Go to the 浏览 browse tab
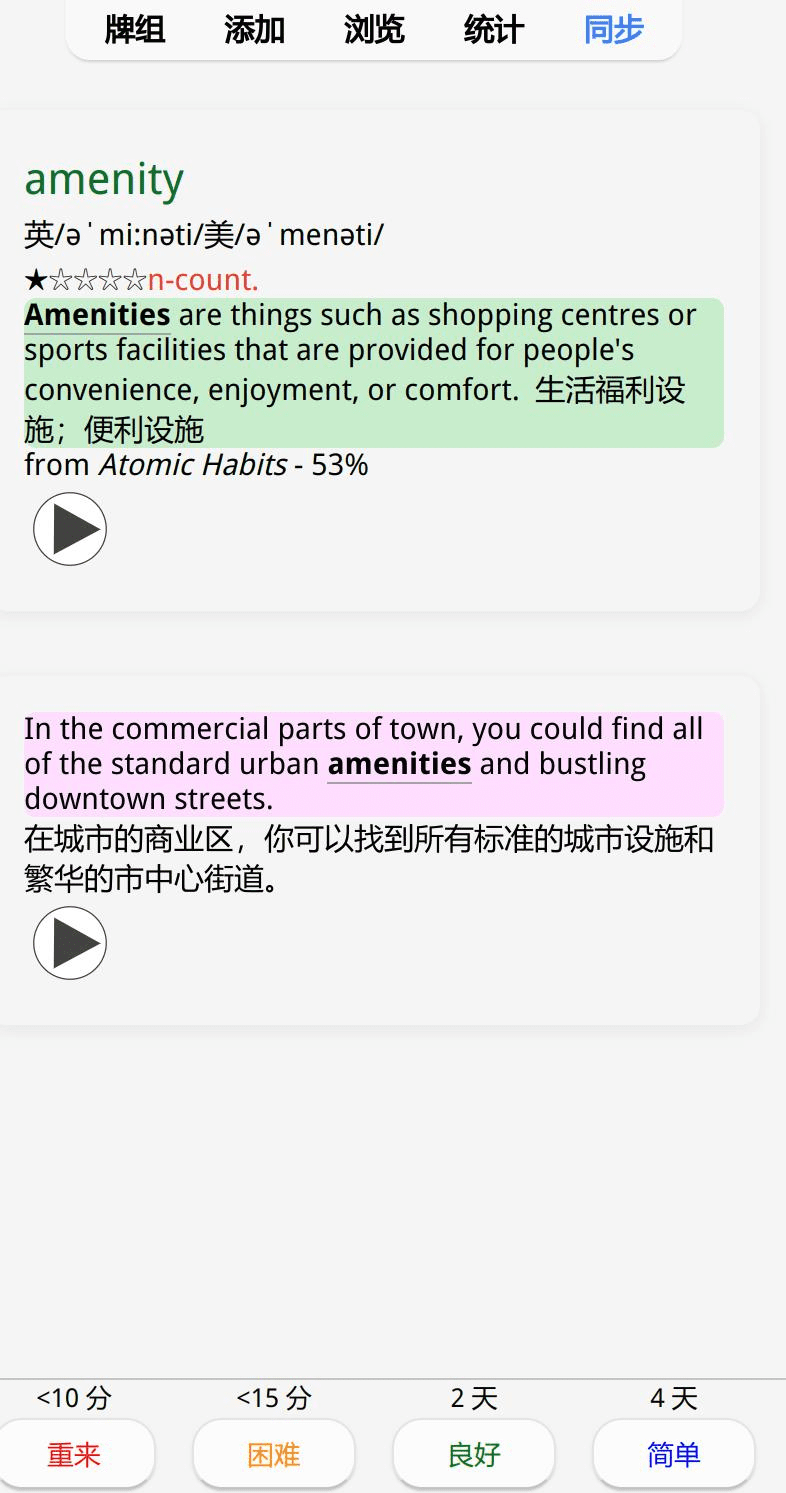Image resolution: width=786 pixels, height=1493 pixels. coord(374,30)
